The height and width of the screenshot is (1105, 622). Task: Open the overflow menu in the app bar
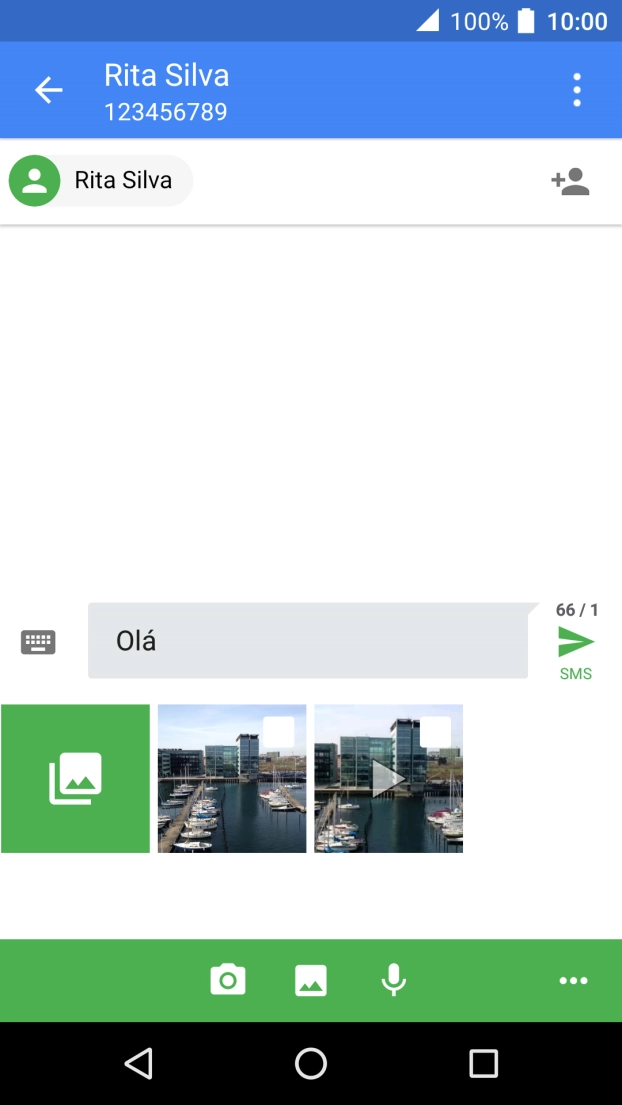tap(577, 90)
